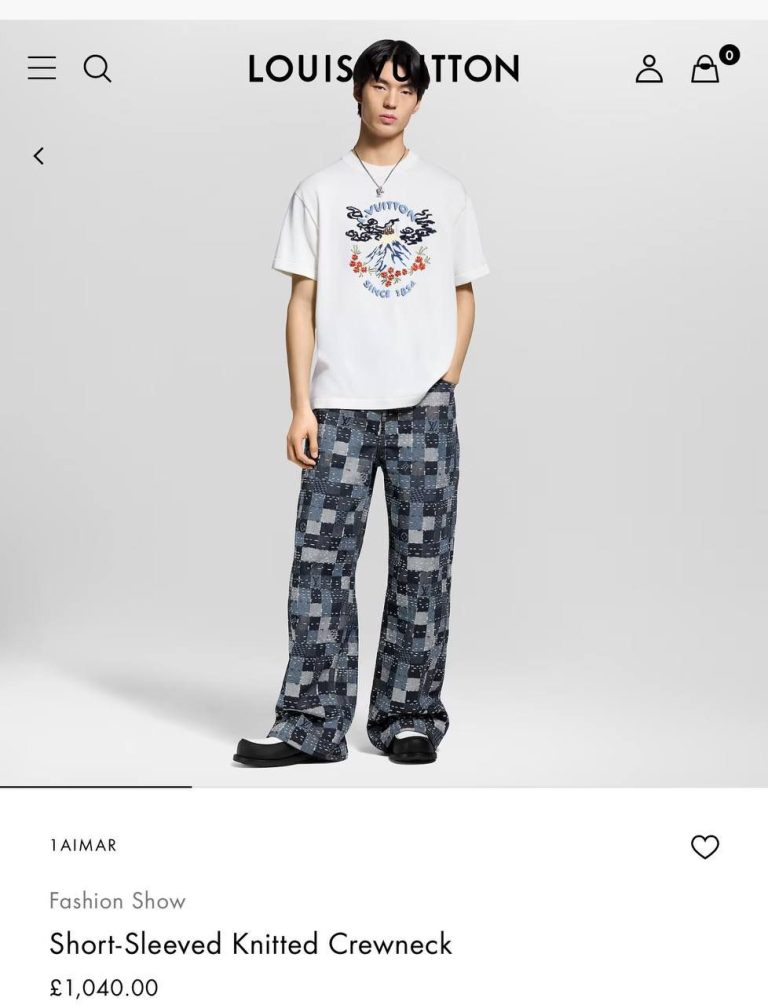The image size is (768, 1005).
Task: Open the account profile icon
Action: [x=649, y=68]
